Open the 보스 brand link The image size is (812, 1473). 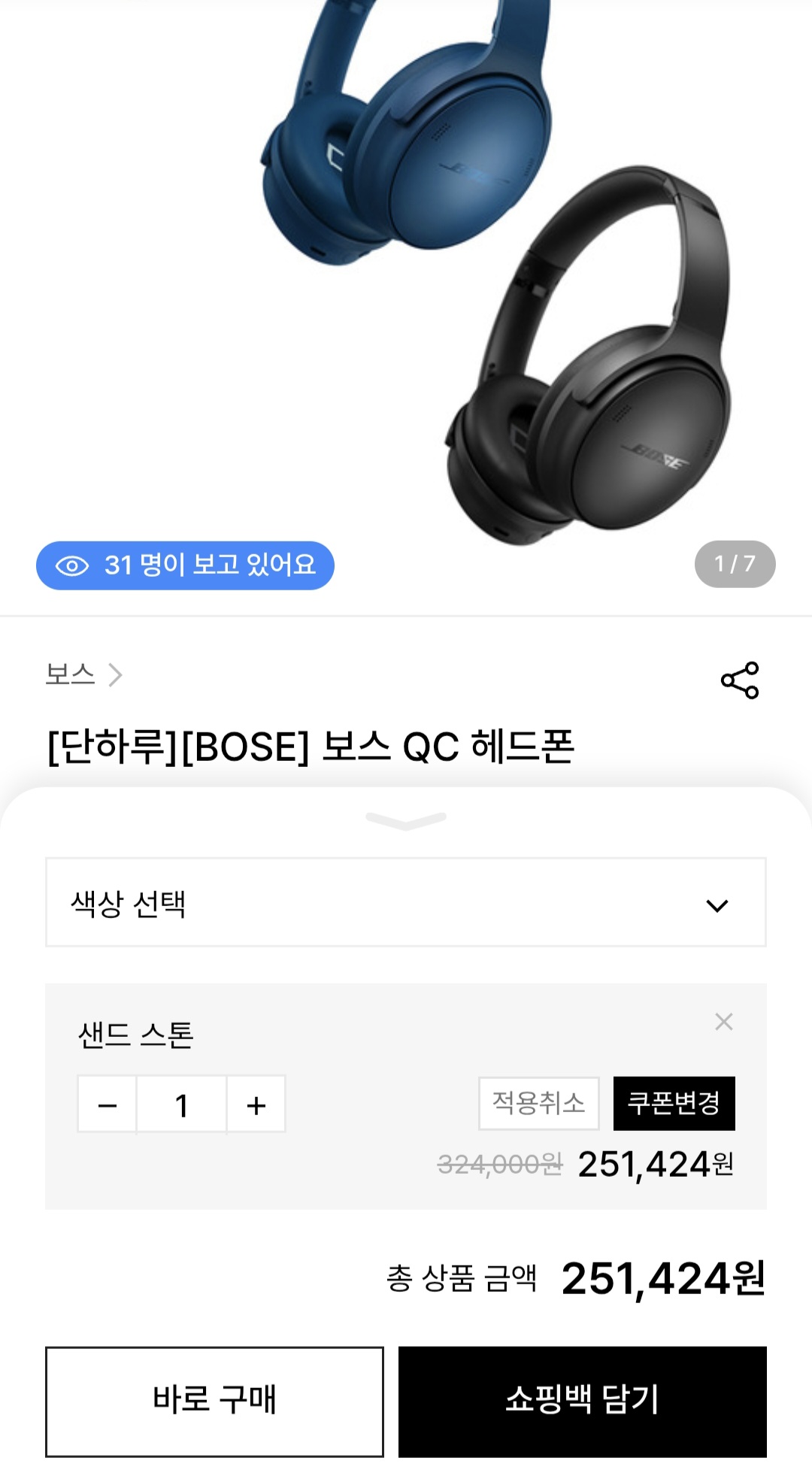pos(68,676)
